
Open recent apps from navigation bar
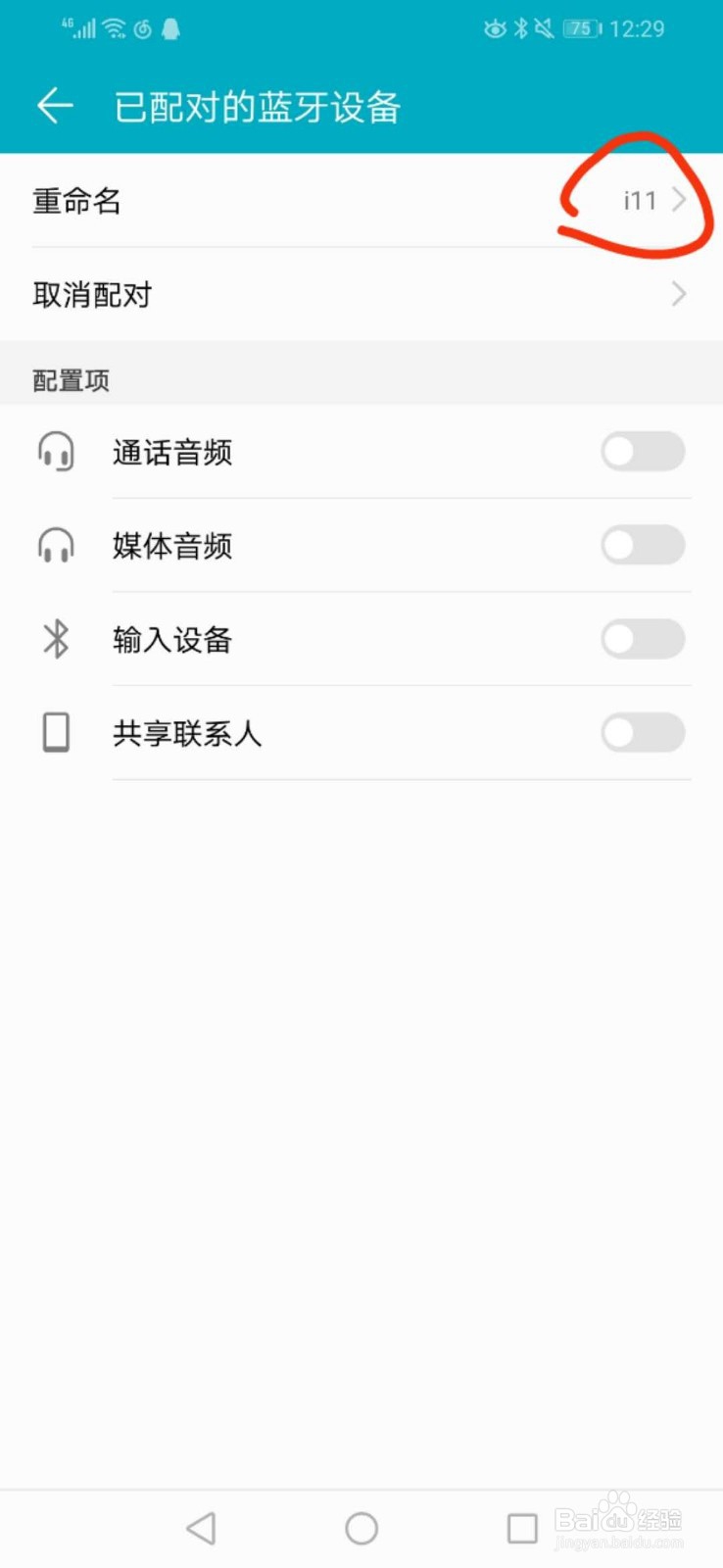522,1528
